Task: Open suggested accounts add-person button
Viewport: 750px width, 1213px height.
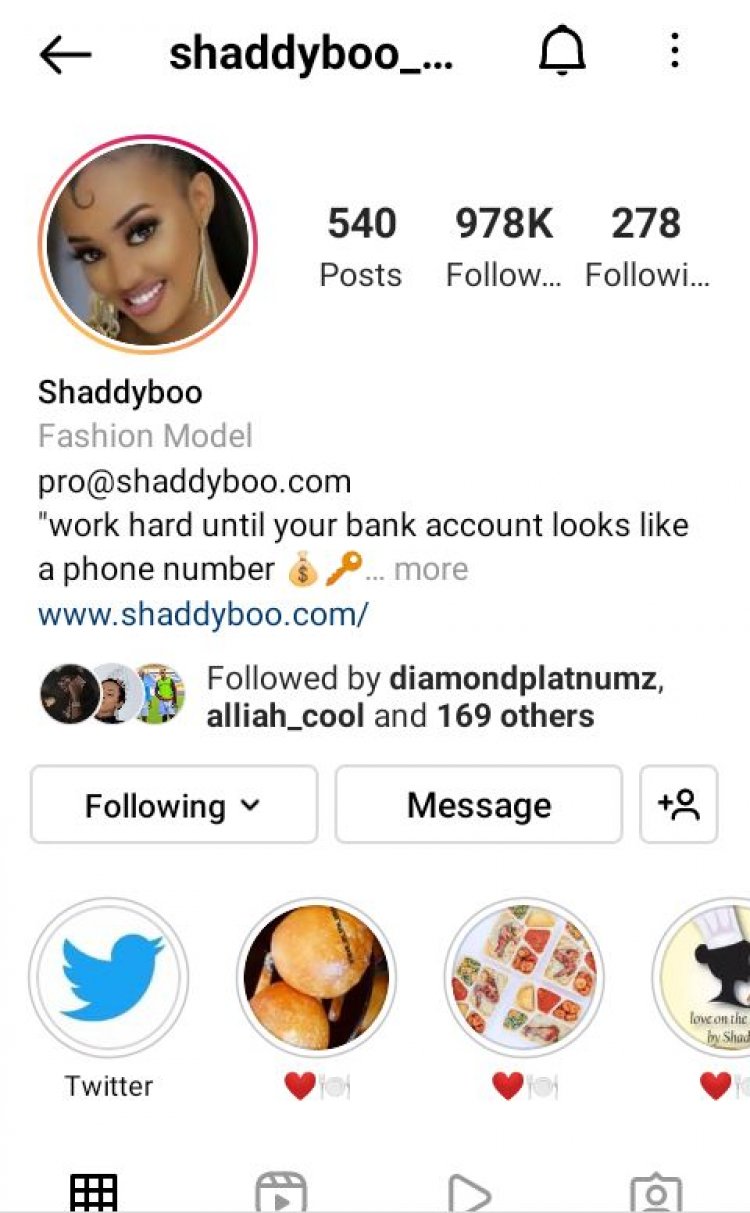Action: tap(679, 805)
